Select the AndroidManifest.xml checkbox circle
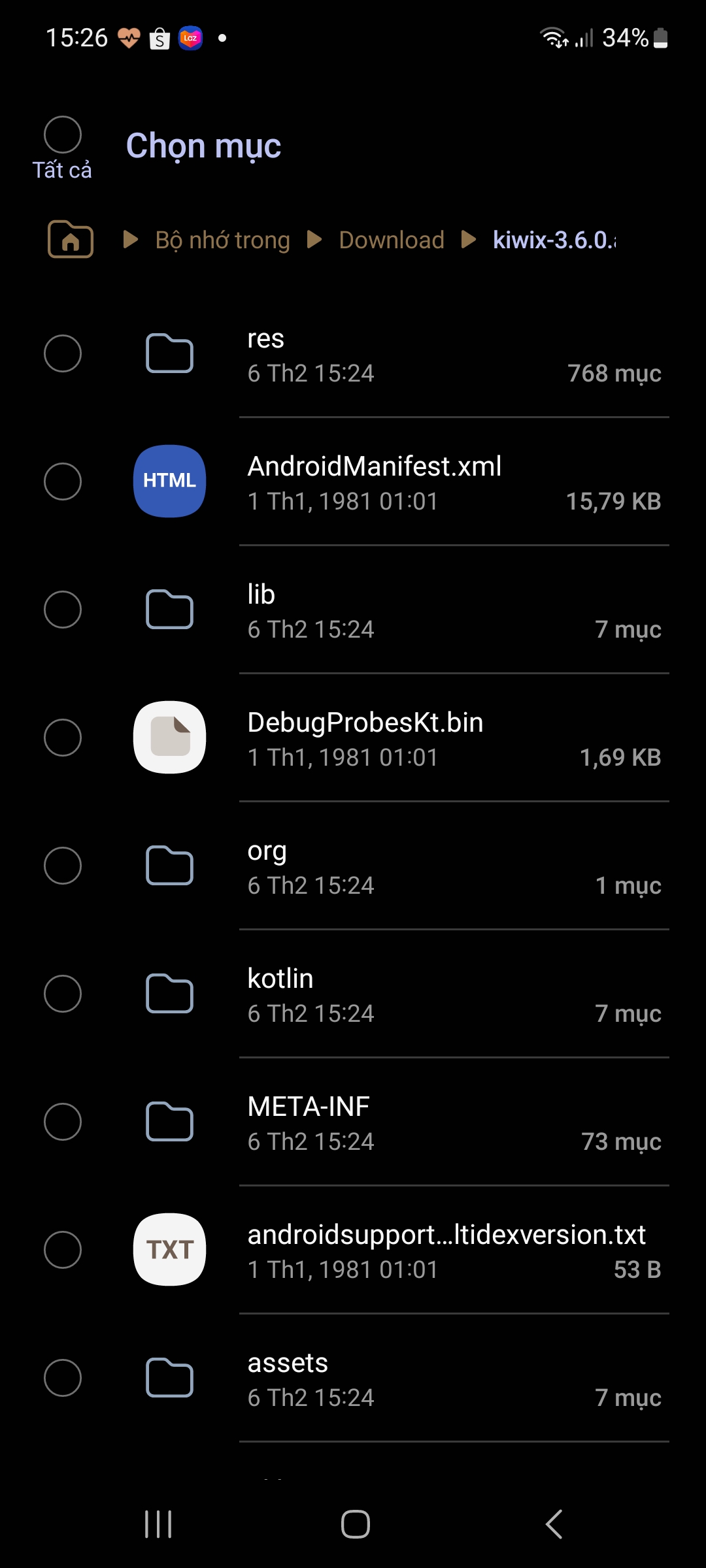 [62, 482]
